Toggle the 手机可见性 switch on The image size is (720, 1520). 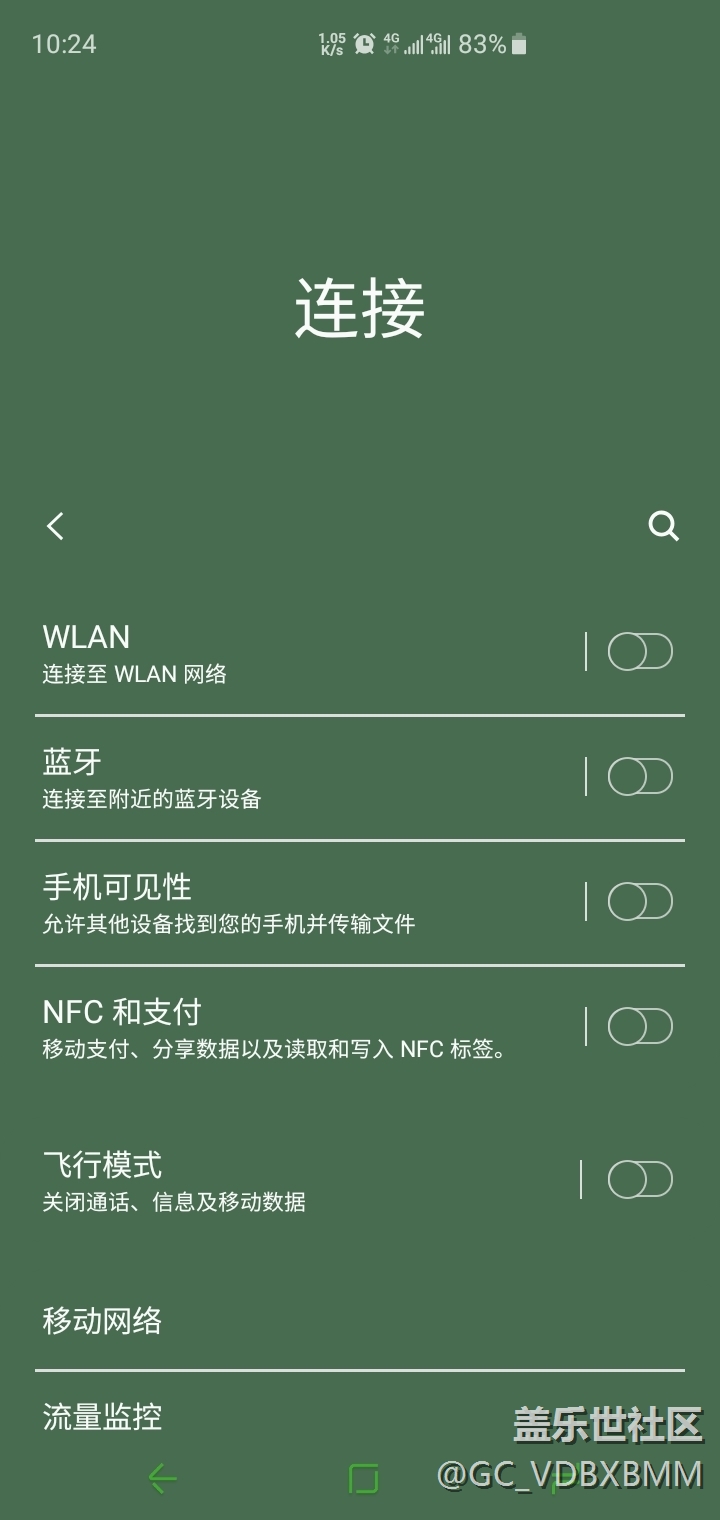click(x=640, y=902)
